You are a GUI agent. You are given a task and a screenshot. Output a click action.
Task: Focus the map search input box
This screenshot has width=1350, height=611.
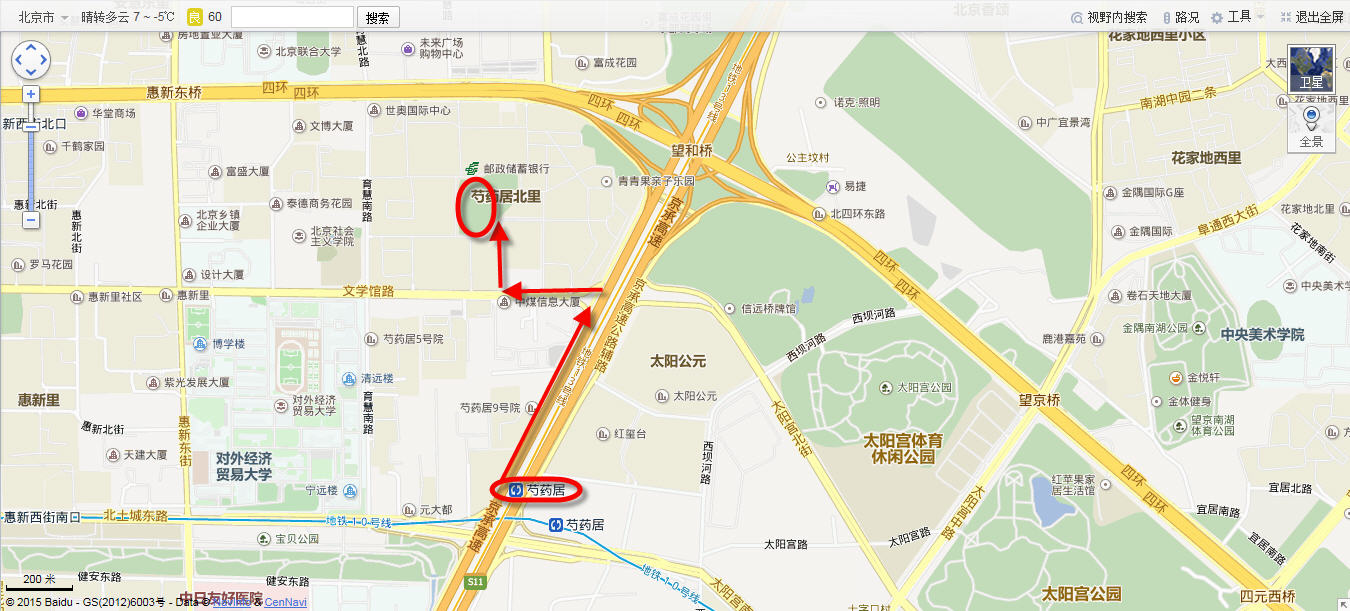click(x=292, y=17)
